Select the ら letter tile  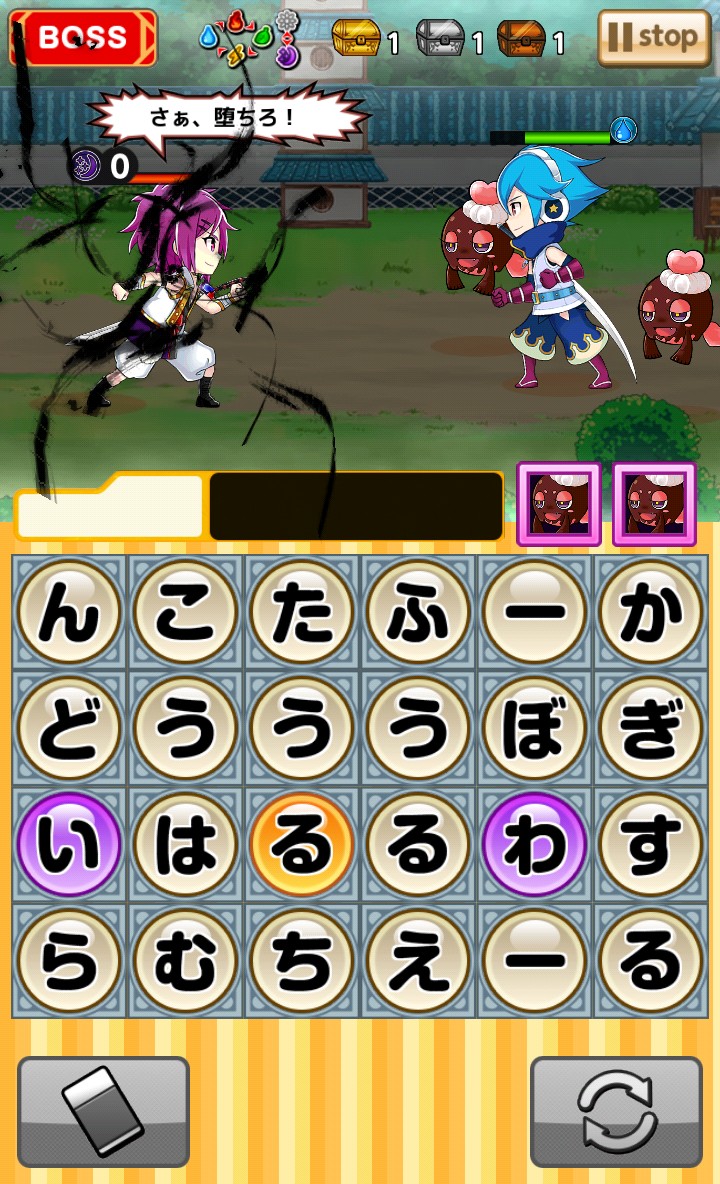[x=69, y=961]
